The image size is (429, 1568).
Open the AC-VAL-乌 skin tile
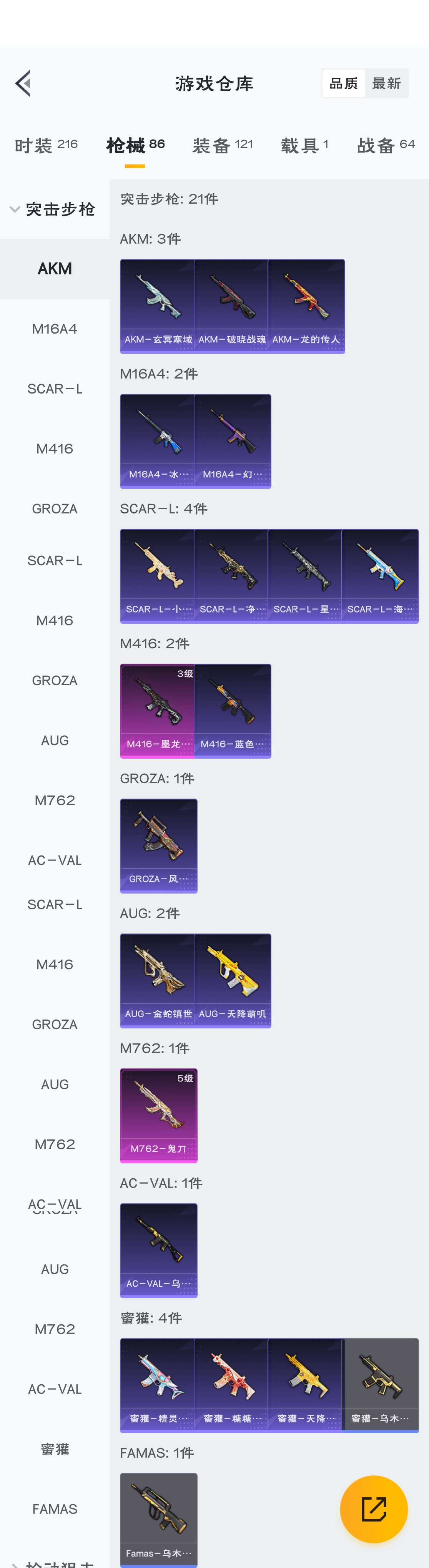point(158,1250)
